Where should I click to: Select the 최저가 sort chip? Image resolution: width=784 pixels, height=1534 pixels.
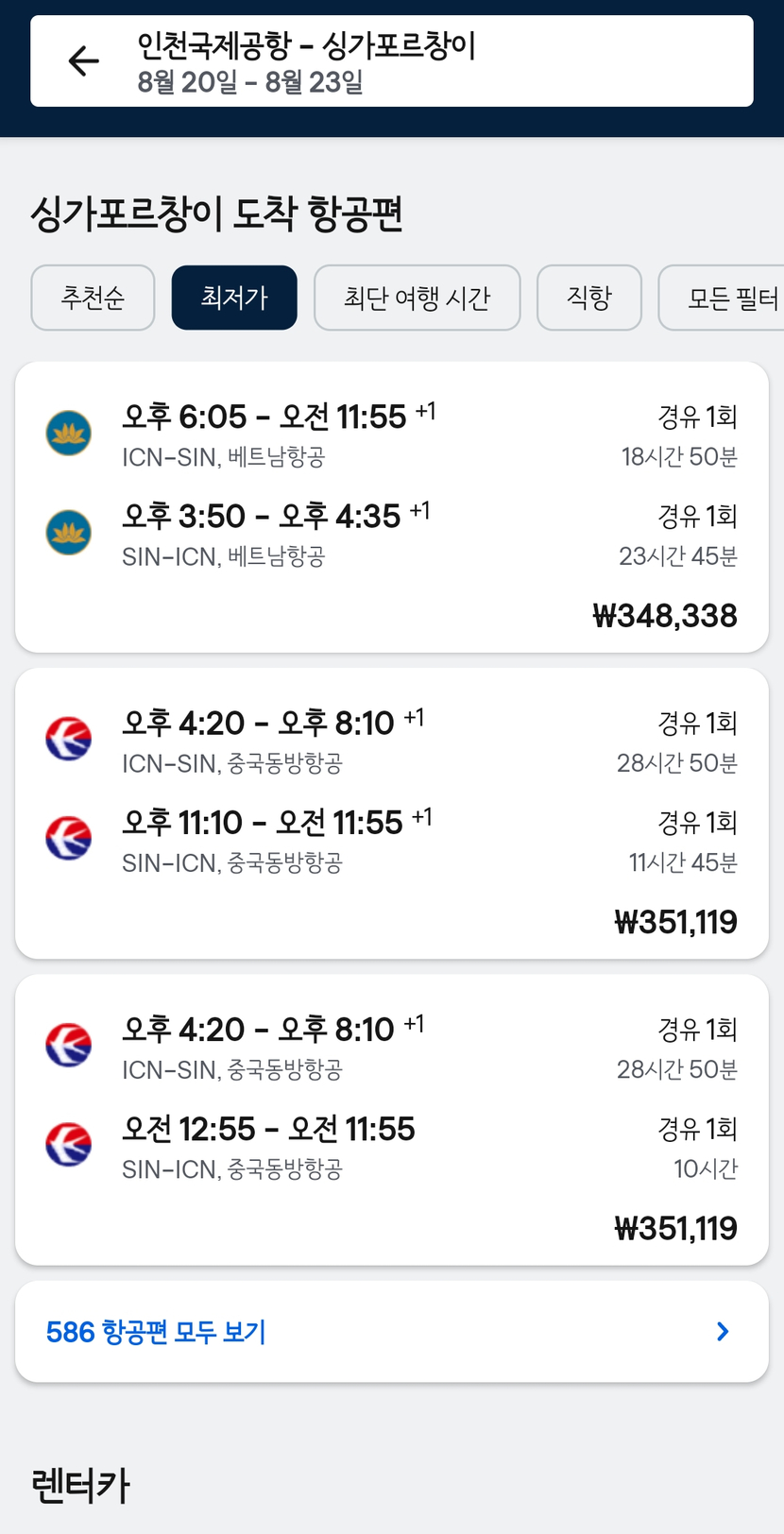[234, 298]
